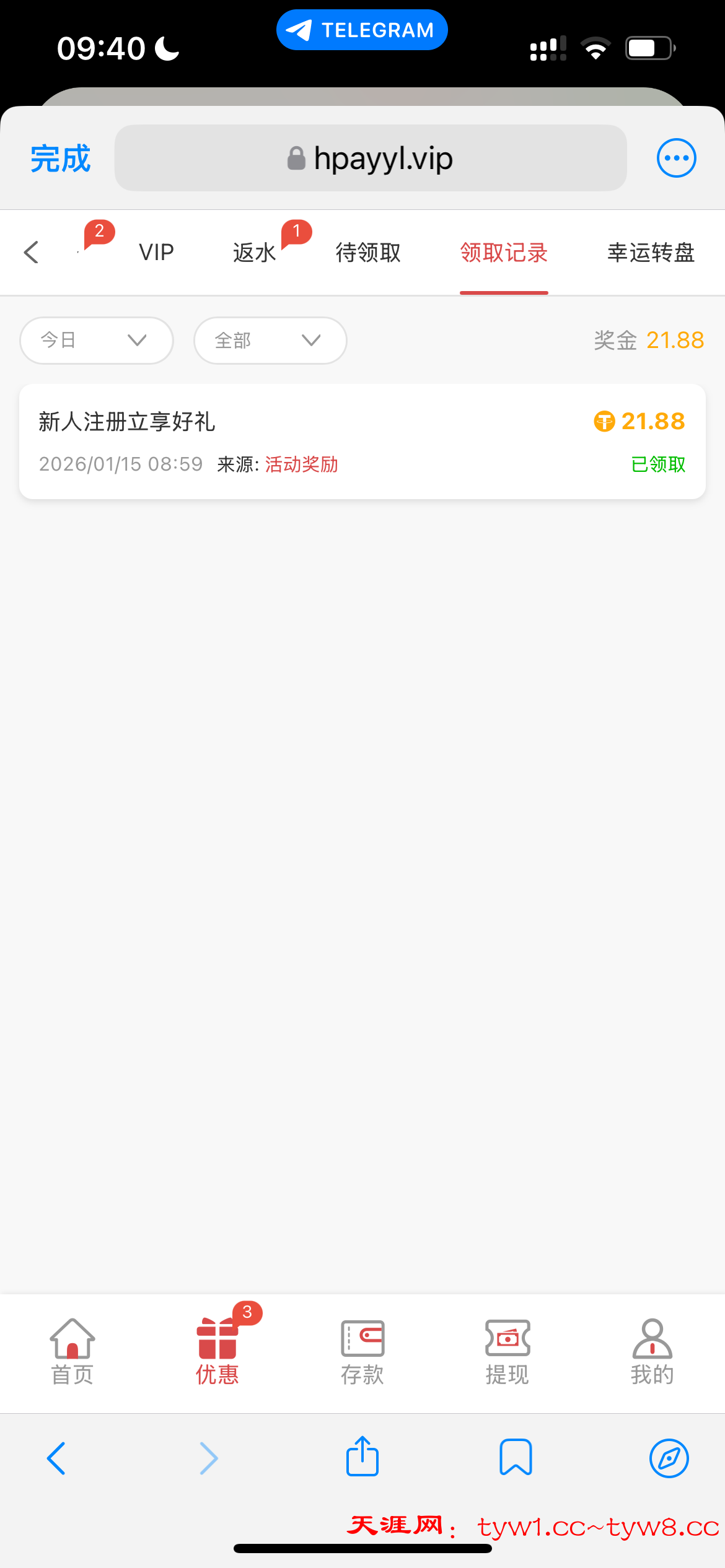Switch to the 提现 withdrawal tab
Image resolution: width=725 pixels, height=1568 pixels.
pos(507,1352)
